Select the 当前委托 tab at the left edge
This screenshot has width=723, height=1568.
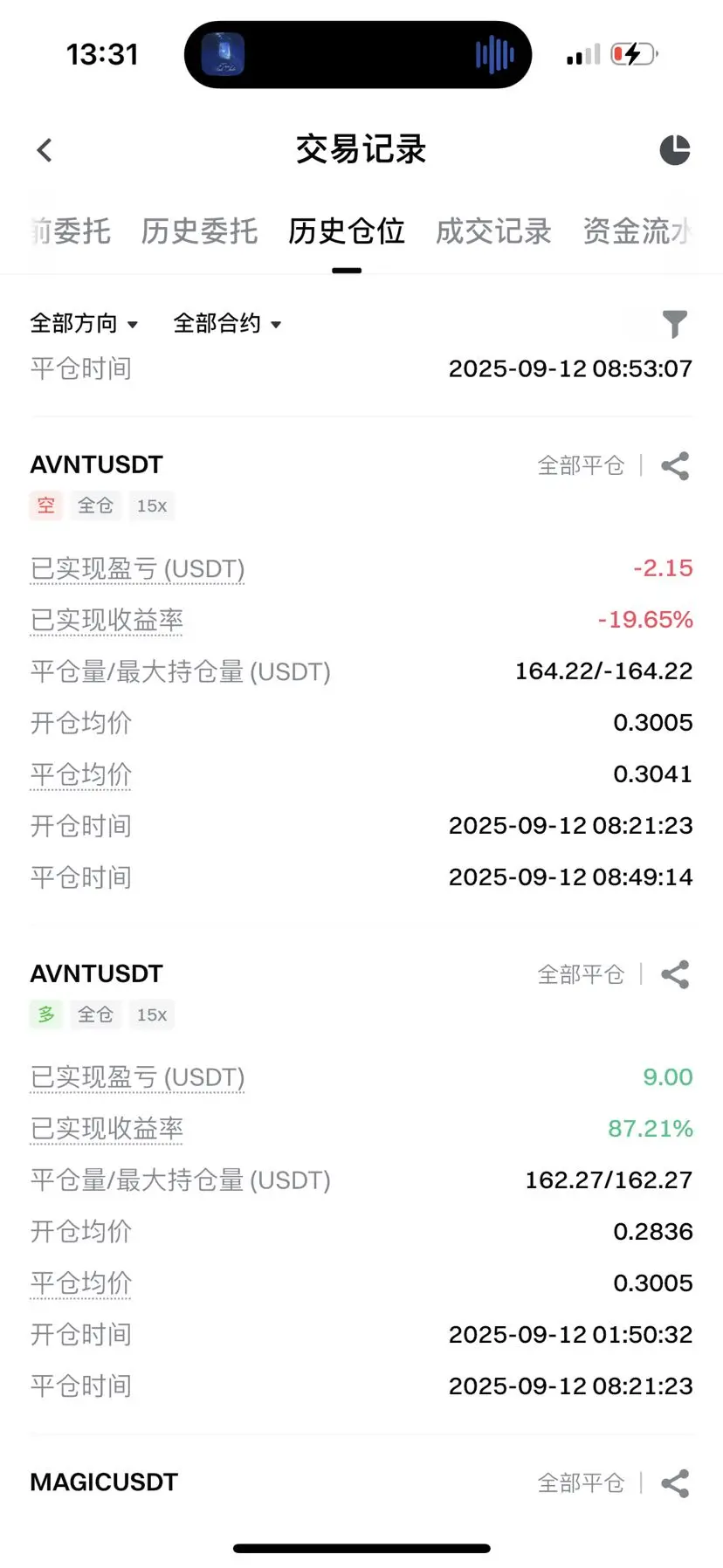click(70, 231)
